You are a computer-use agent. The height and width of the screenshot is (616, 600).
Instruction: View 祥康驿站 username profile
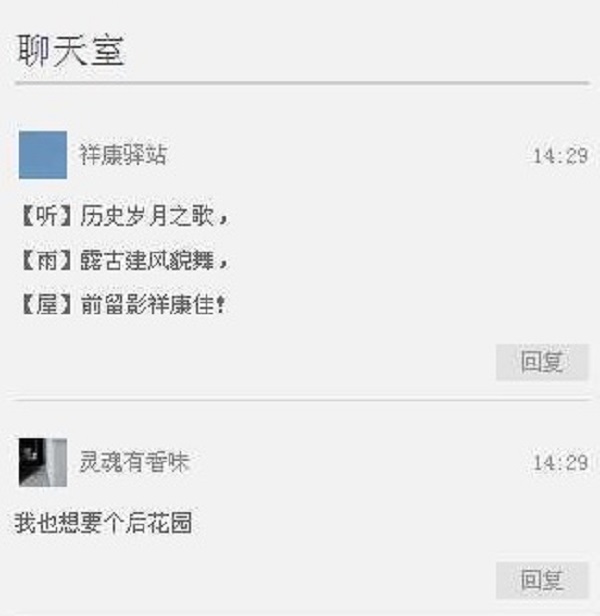123,155
